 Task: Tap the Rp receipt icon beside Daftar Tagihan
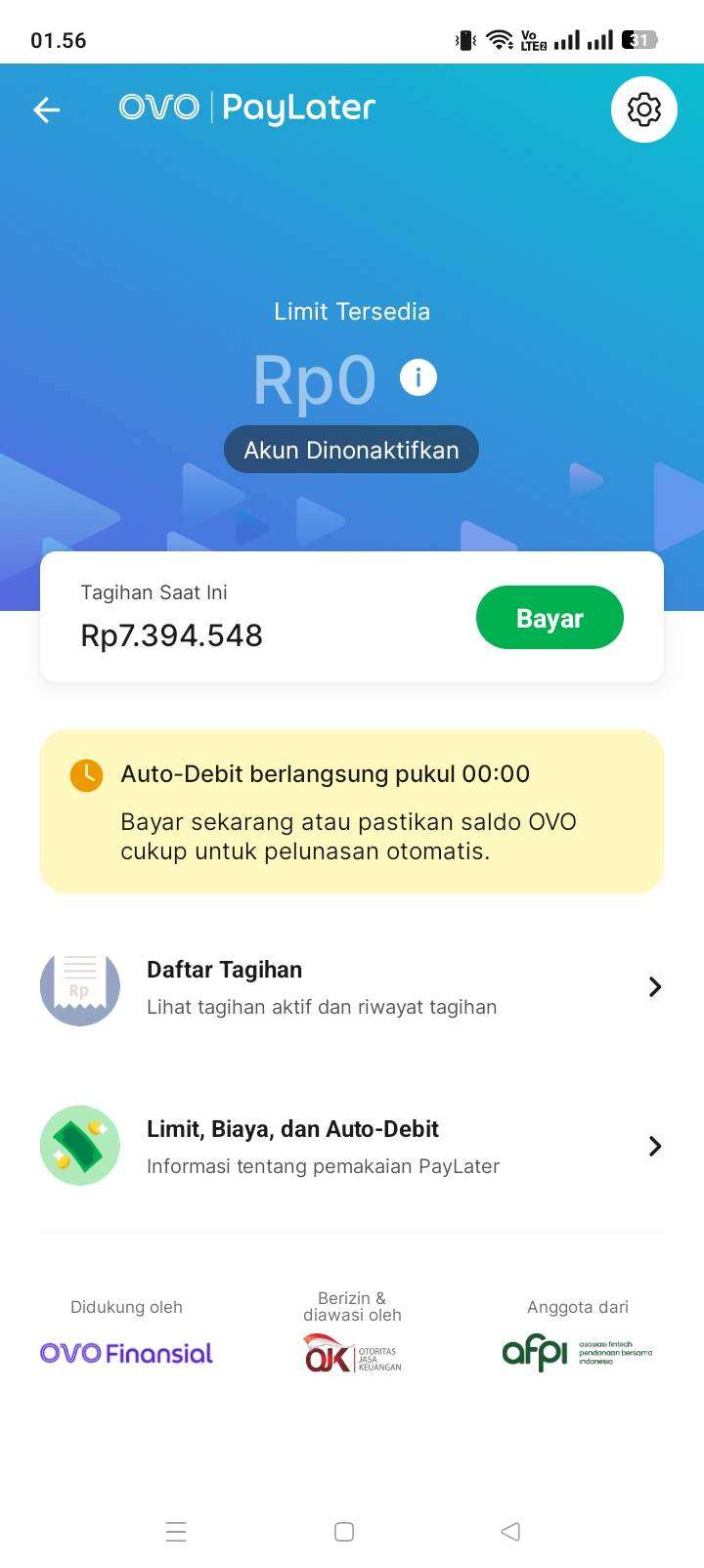coord(79,987)
